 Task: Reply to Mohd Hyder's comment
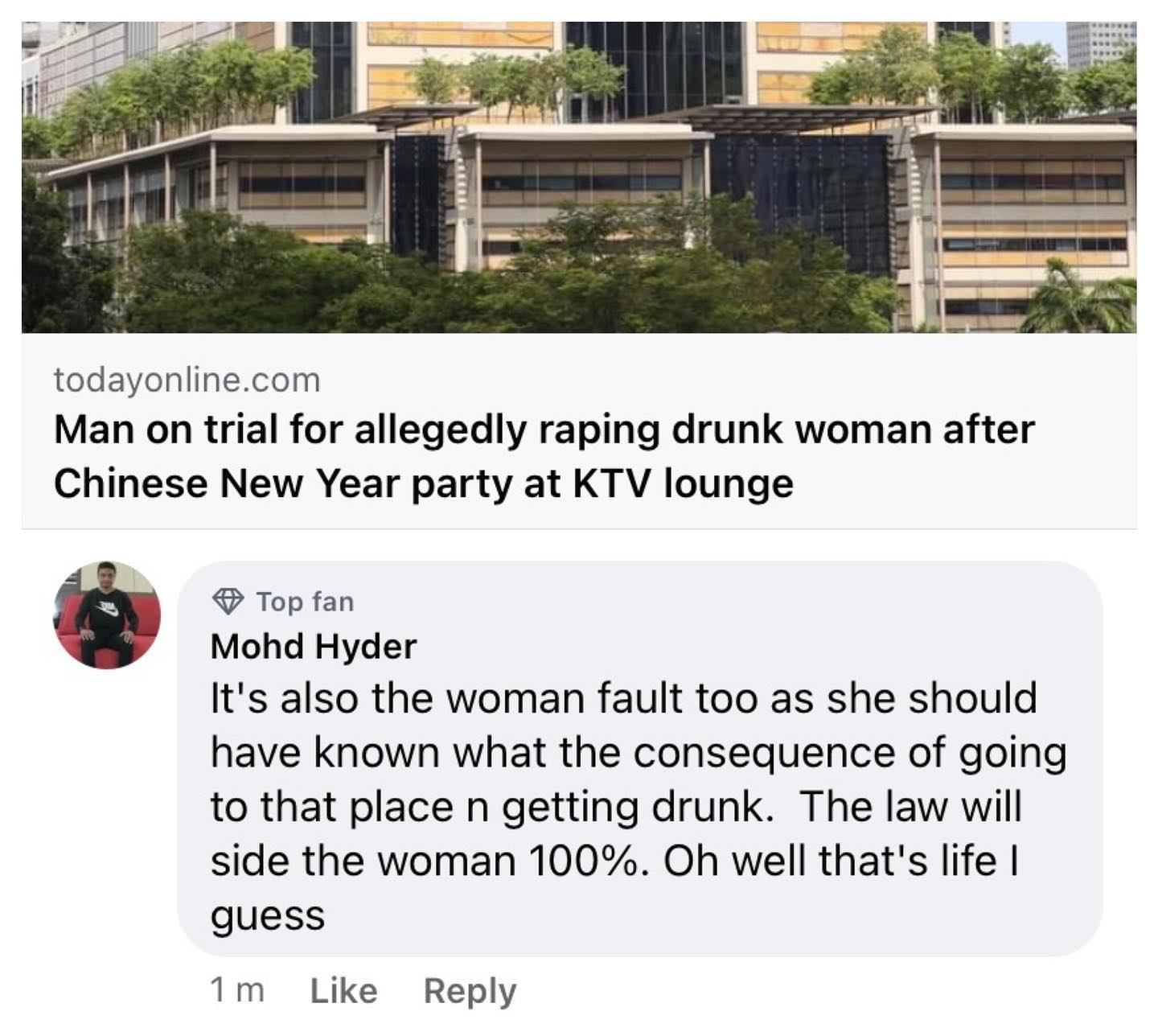(x=470, y=990)
